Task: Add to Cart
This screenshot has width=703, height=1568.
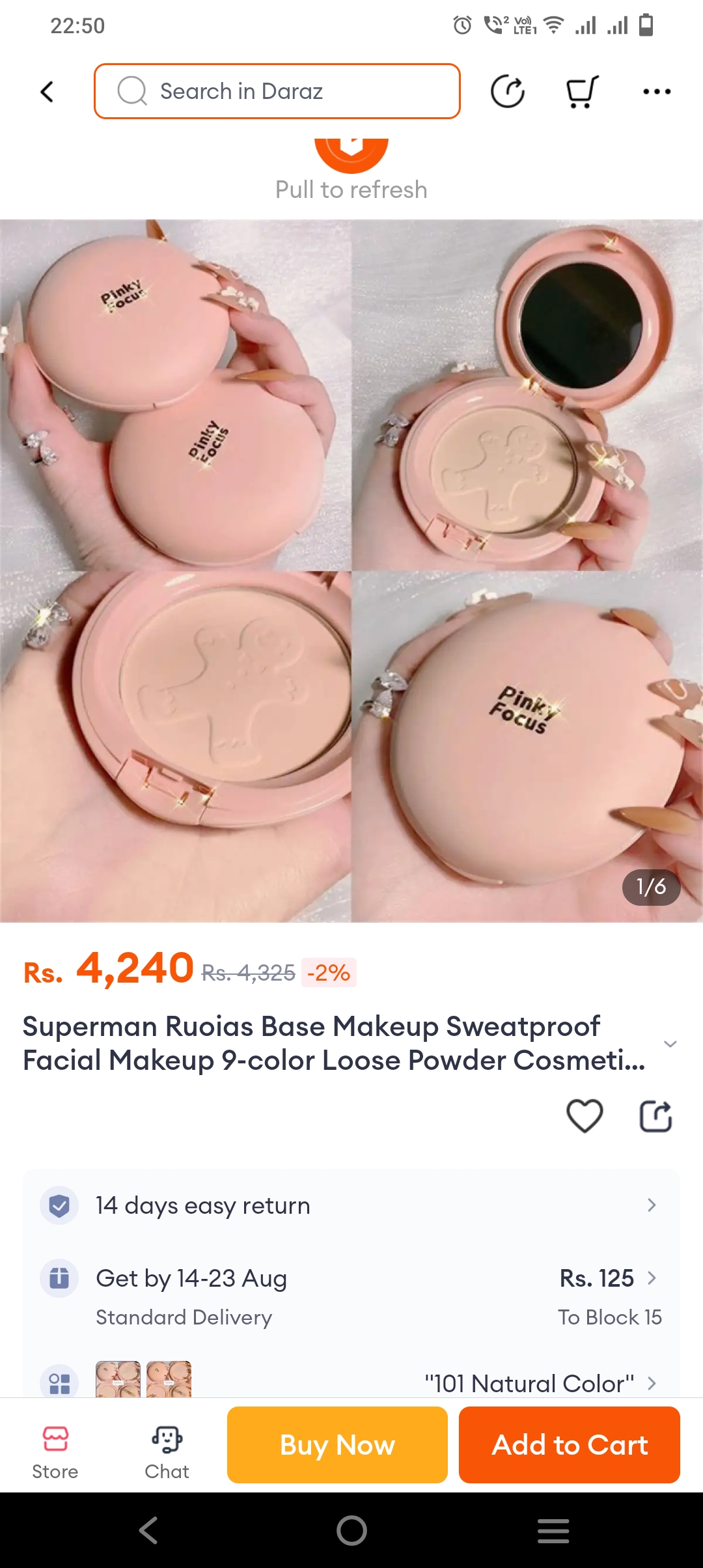Action: pyautogui.click(x=569, y=1444)
